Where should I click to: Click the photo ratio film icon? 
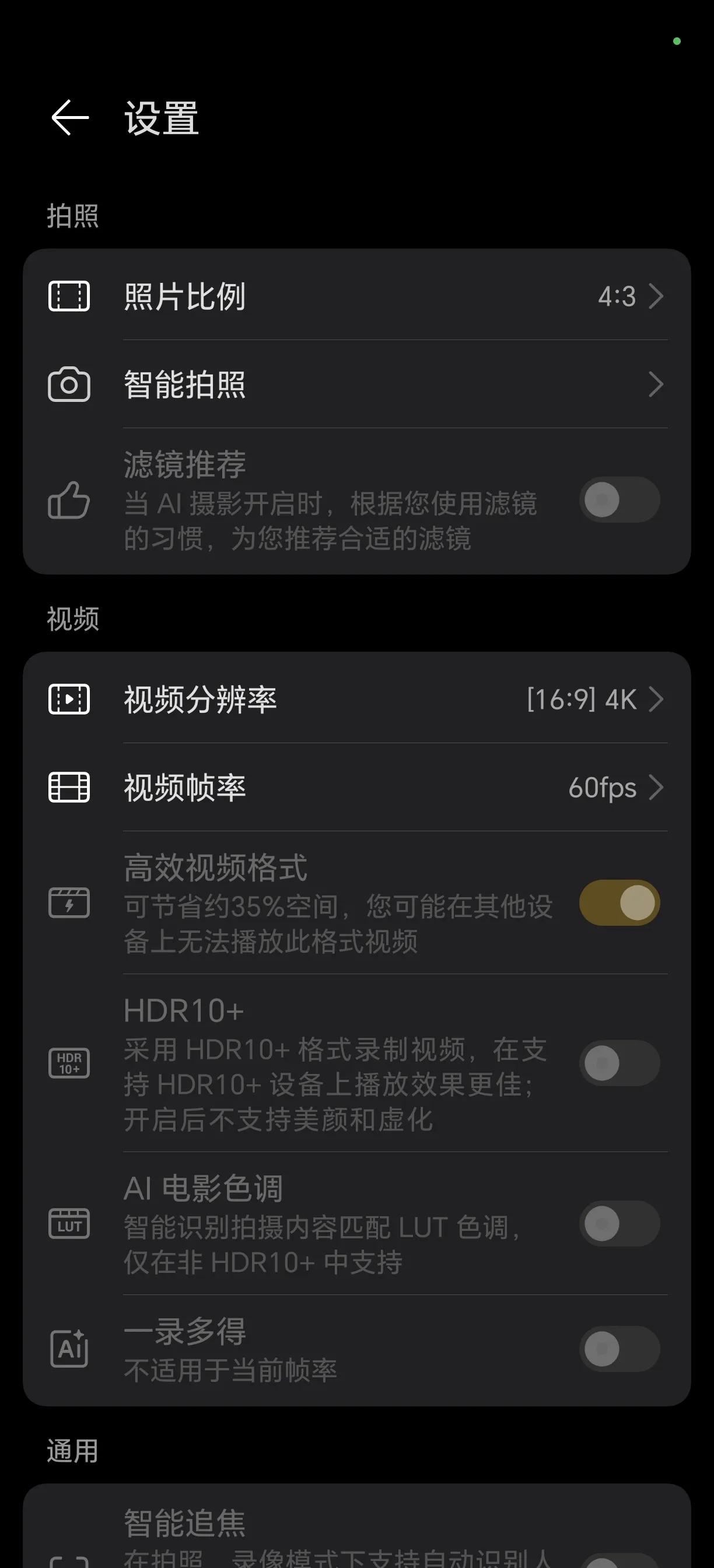point(69,297)
